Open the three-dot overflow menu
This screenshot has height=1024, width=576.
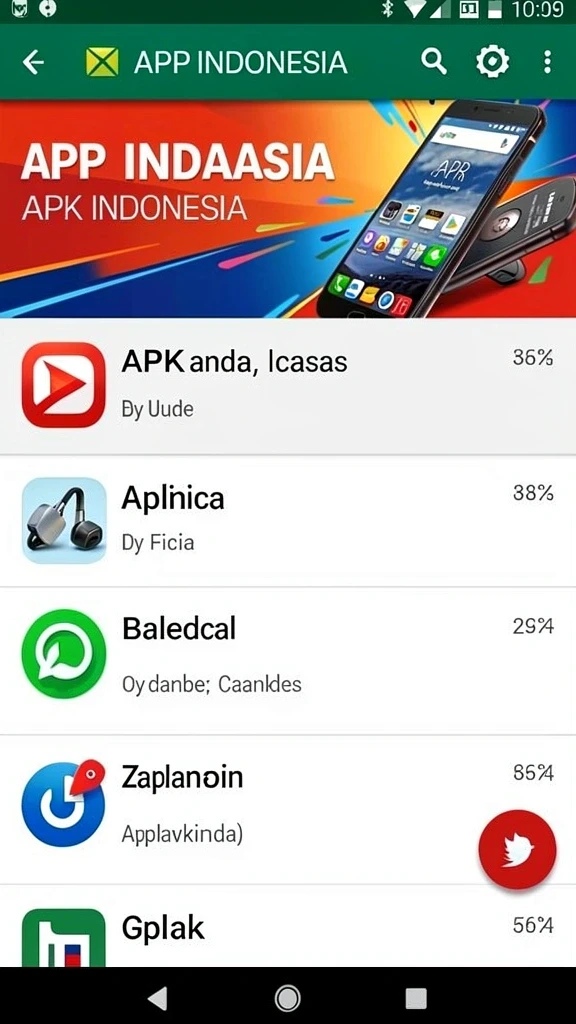click(x=547, y=62)
